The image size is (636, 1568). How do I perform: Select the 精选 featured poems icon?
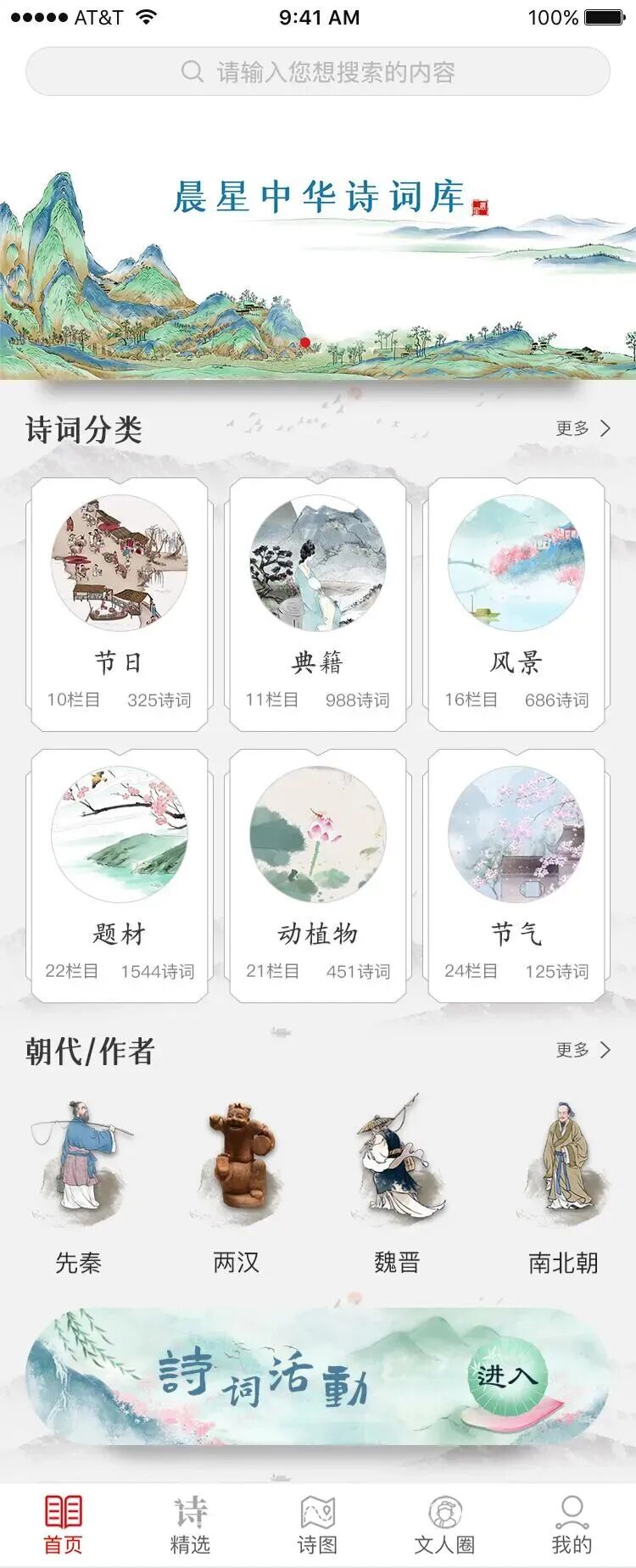(x=190, y=1518)
